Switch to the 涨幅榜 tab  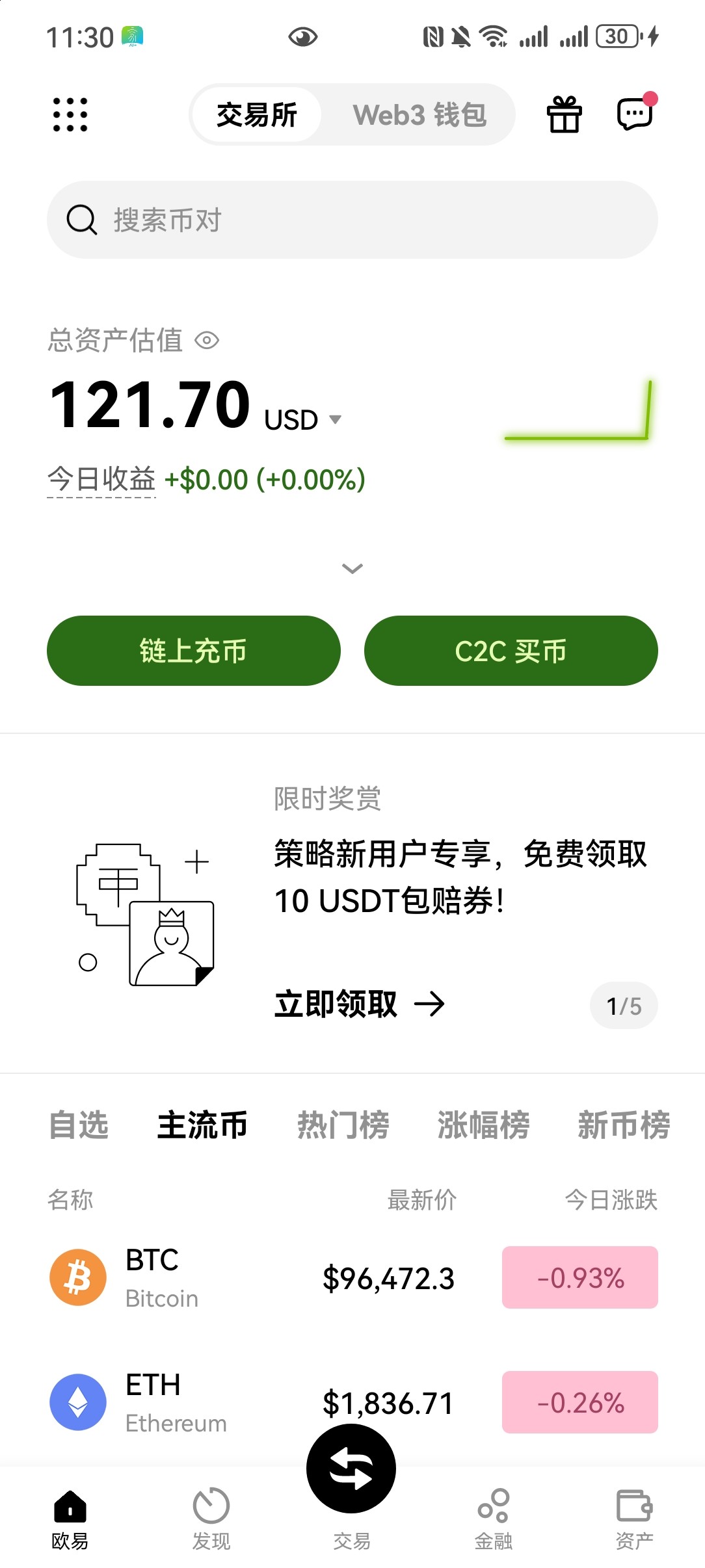point(483,1125)
